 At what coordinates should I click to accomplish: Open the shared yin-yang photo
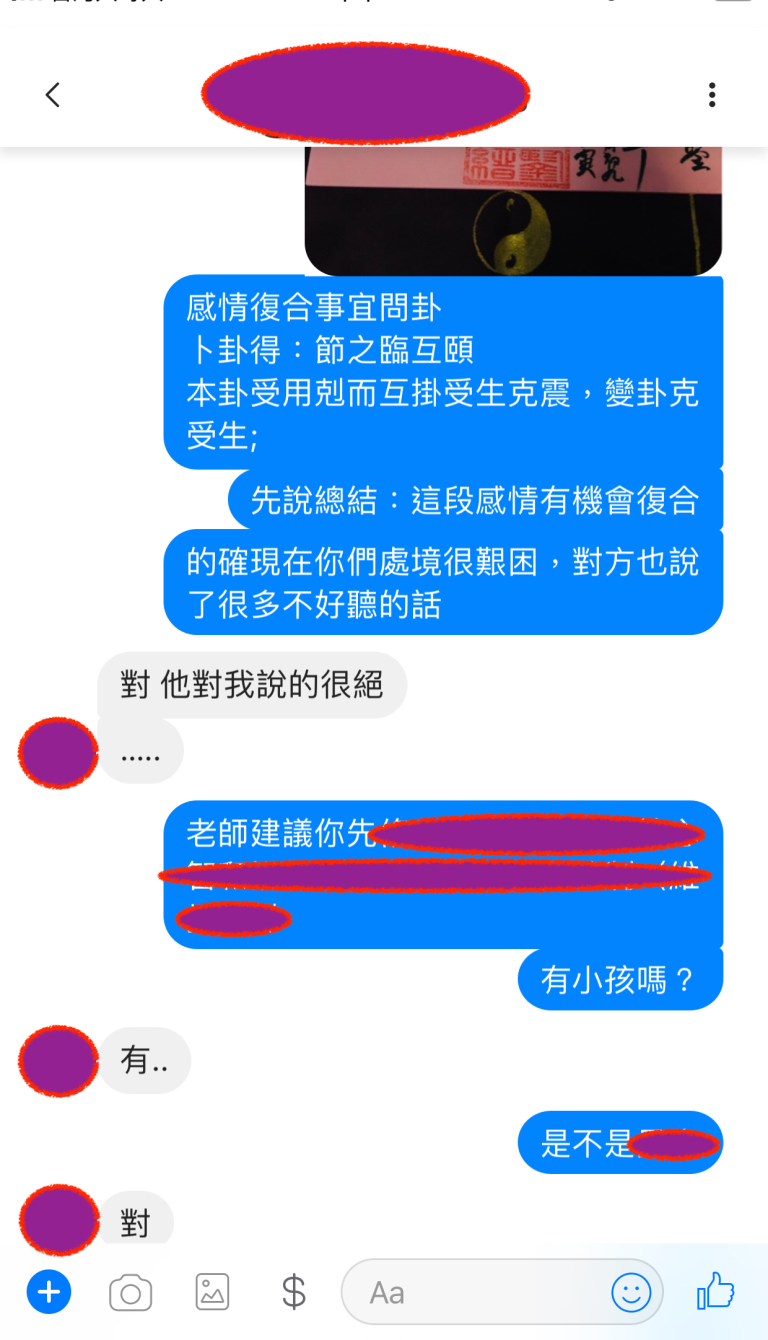(514, 211)
